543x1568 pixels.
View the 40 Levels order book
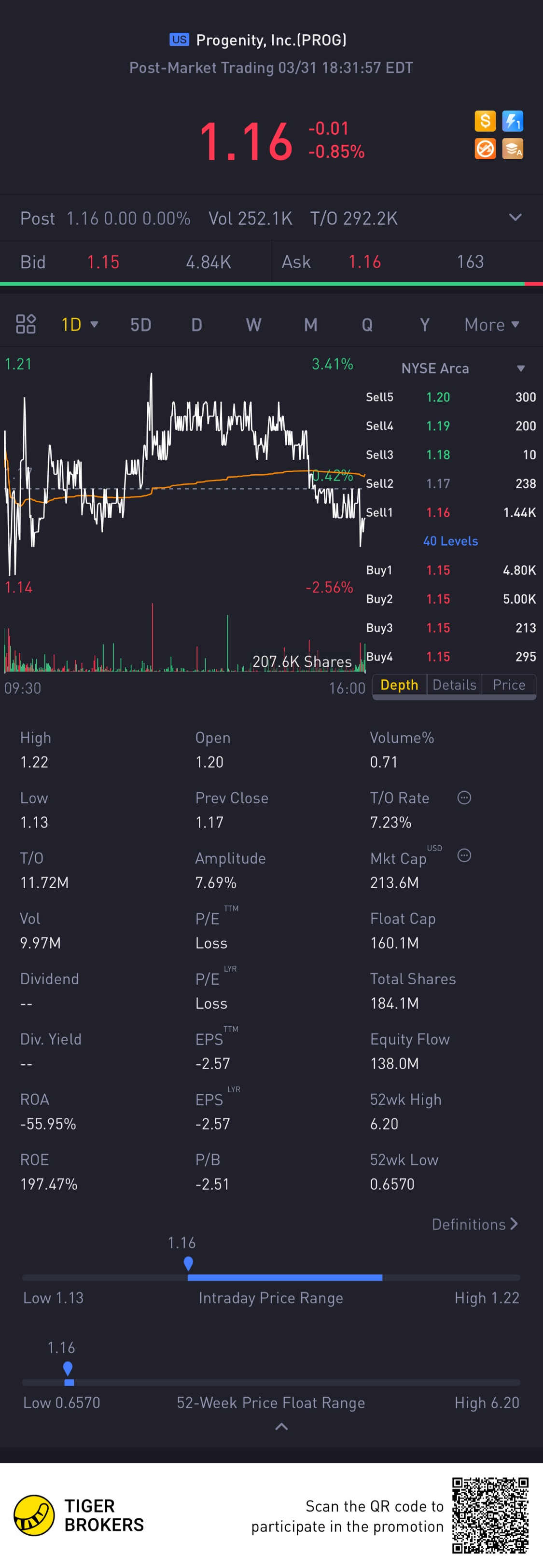(x=450, y=541)
